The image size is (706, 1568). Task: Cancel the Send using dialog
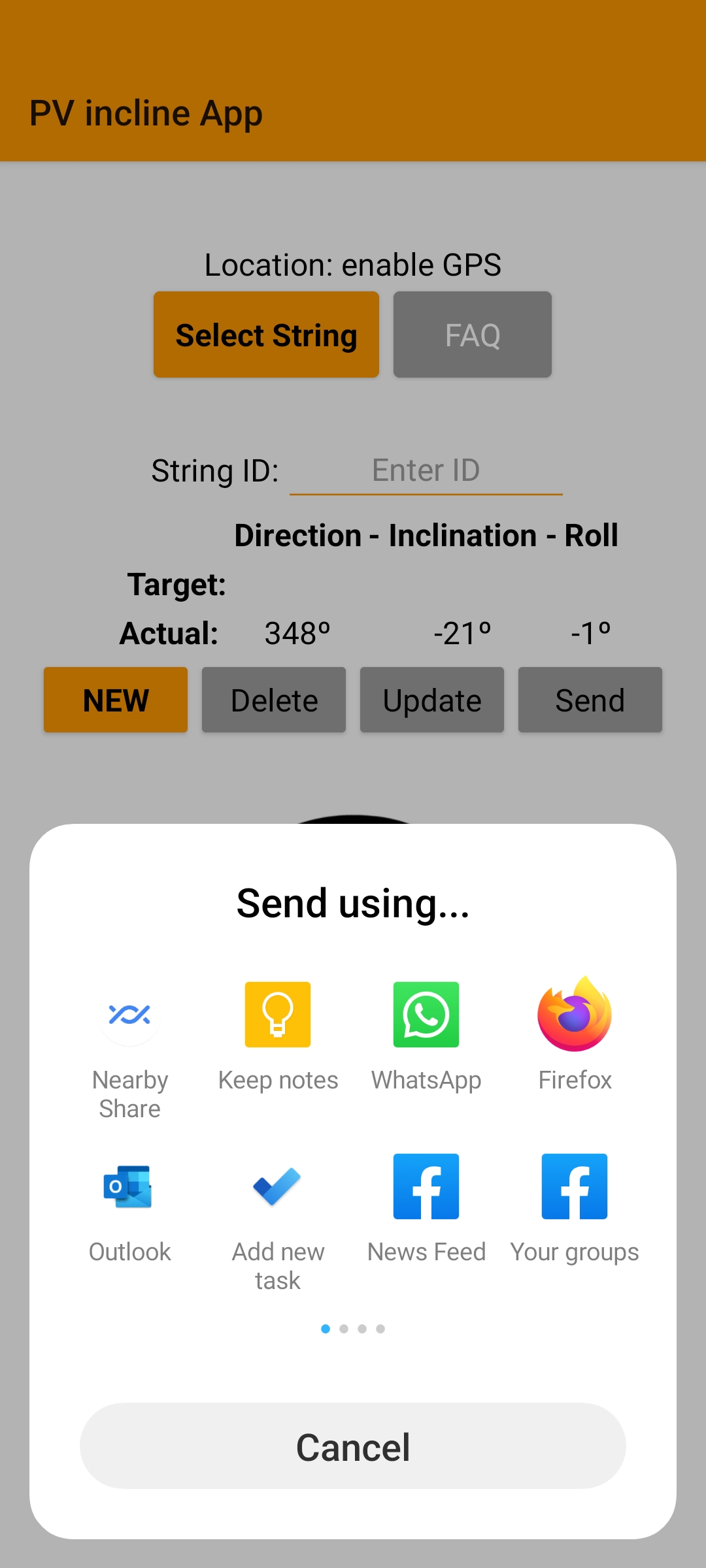(x=353, y=1446)
